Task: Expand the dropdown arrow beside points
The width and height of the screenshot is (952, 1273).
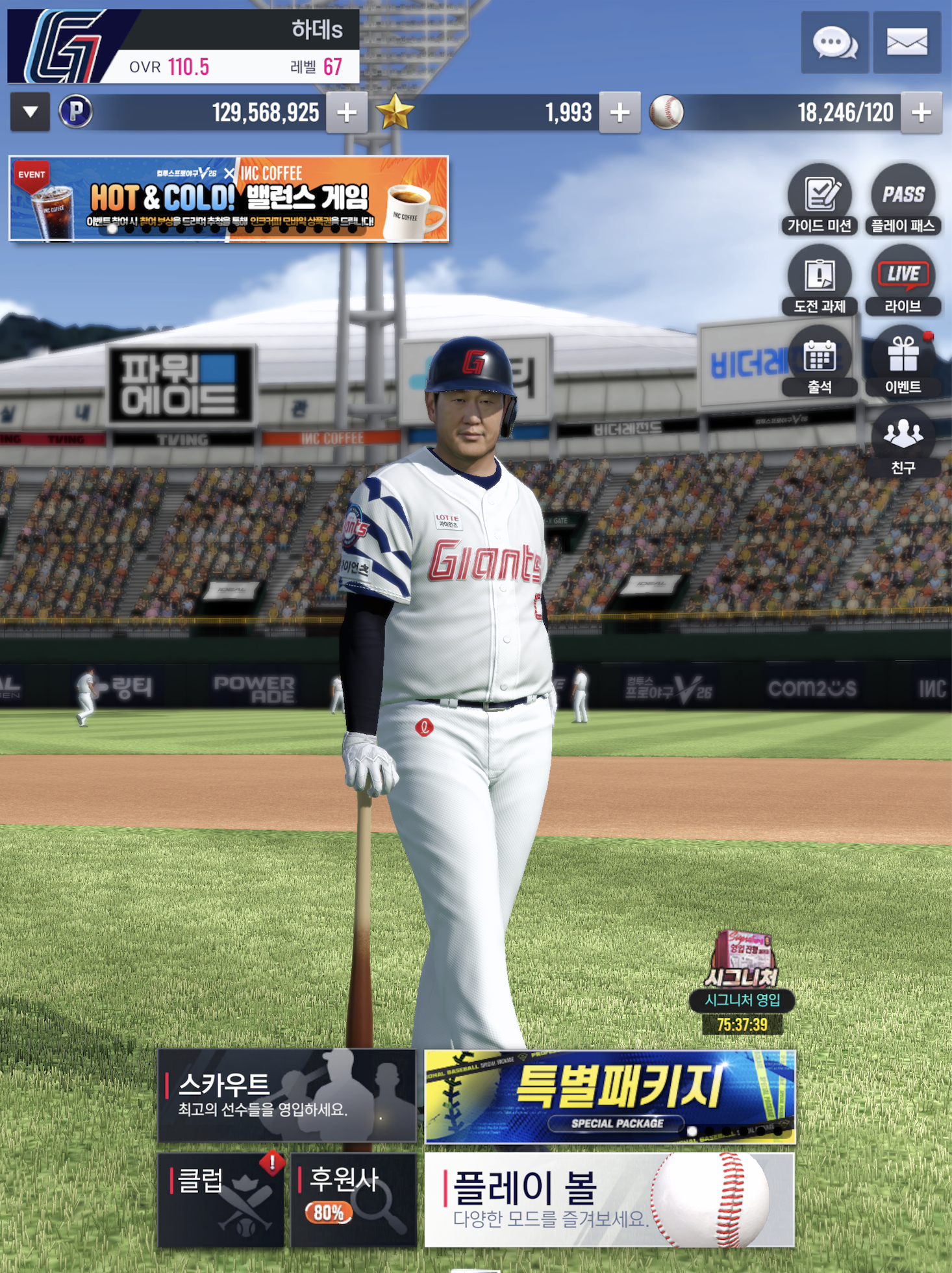Action: tap(30, 112)
